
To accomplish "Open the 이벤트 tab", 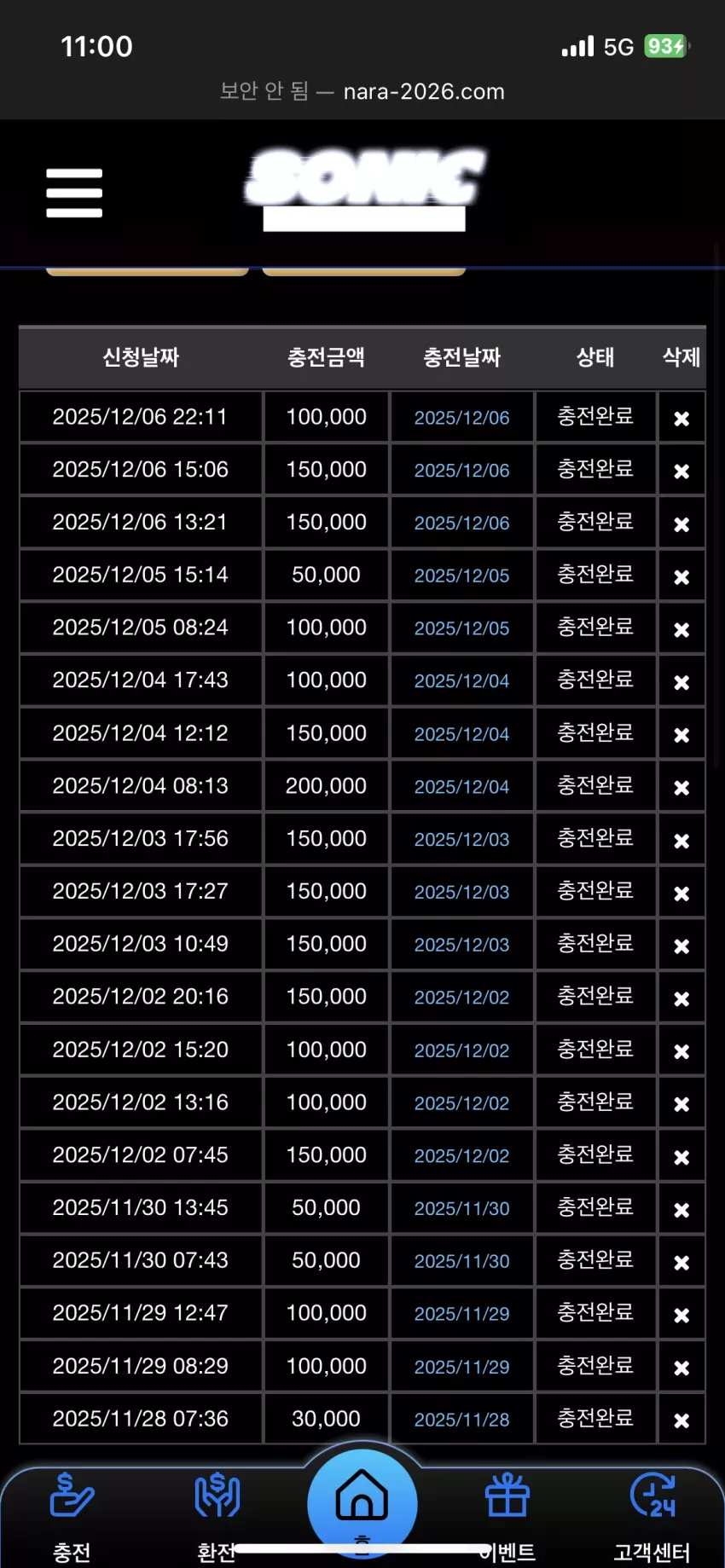I will 507,1517.
